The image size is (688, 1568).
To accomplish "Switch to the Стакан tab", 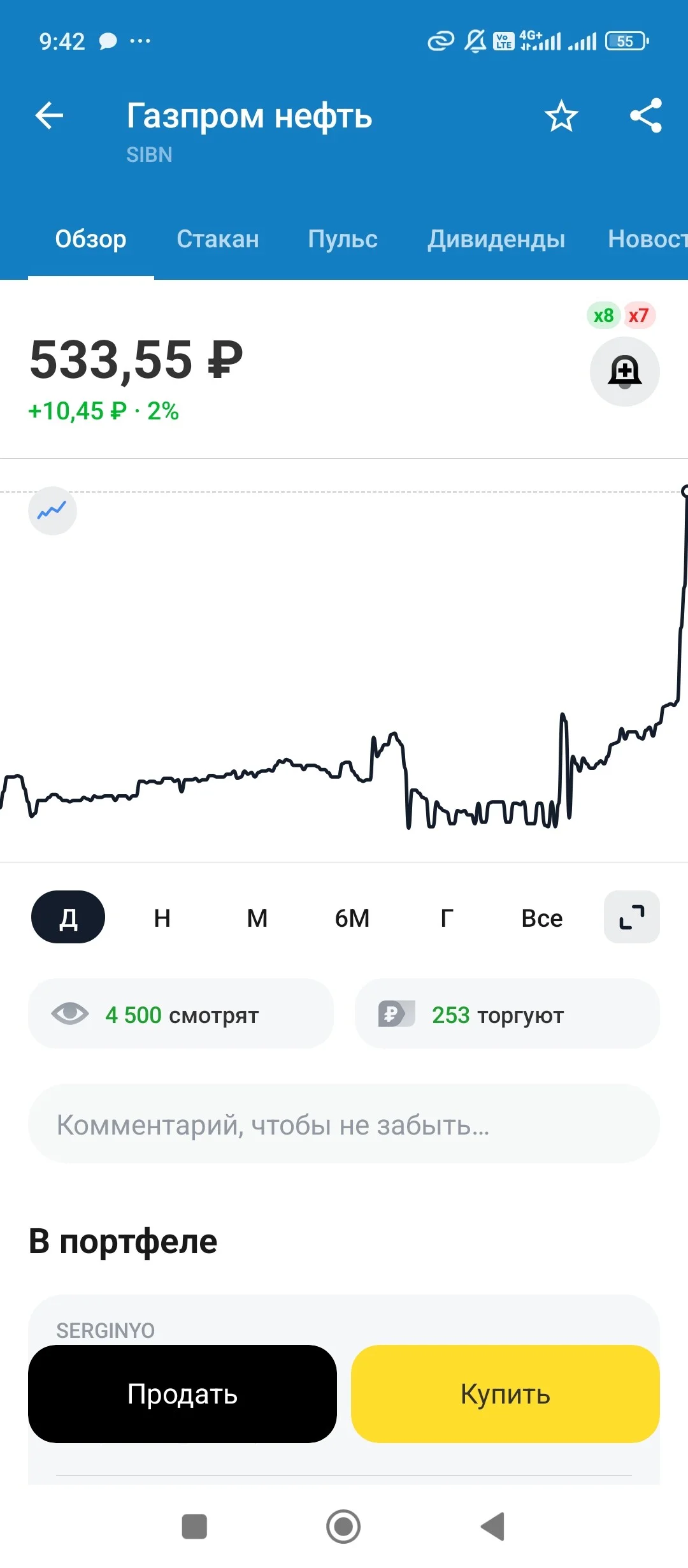I will pyautogui.click(x=218, y=239).
